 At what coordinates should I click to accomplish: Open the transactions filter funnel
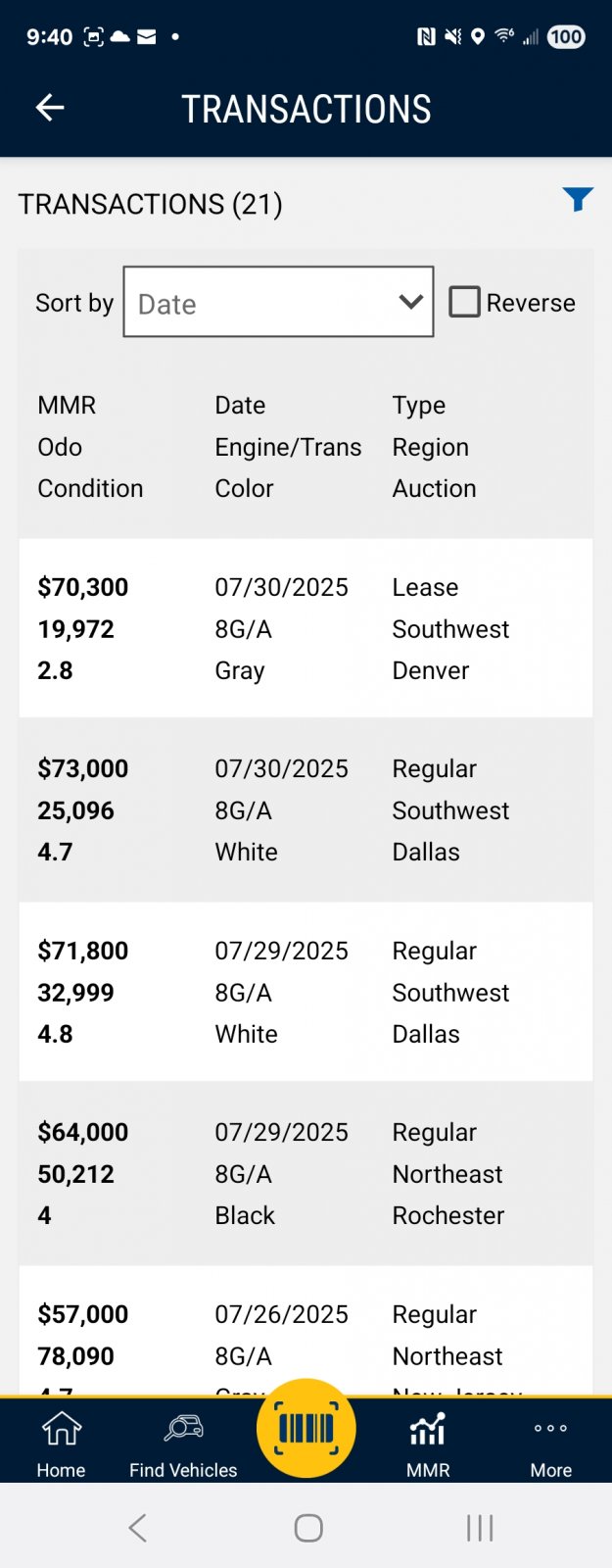[578, 200]
